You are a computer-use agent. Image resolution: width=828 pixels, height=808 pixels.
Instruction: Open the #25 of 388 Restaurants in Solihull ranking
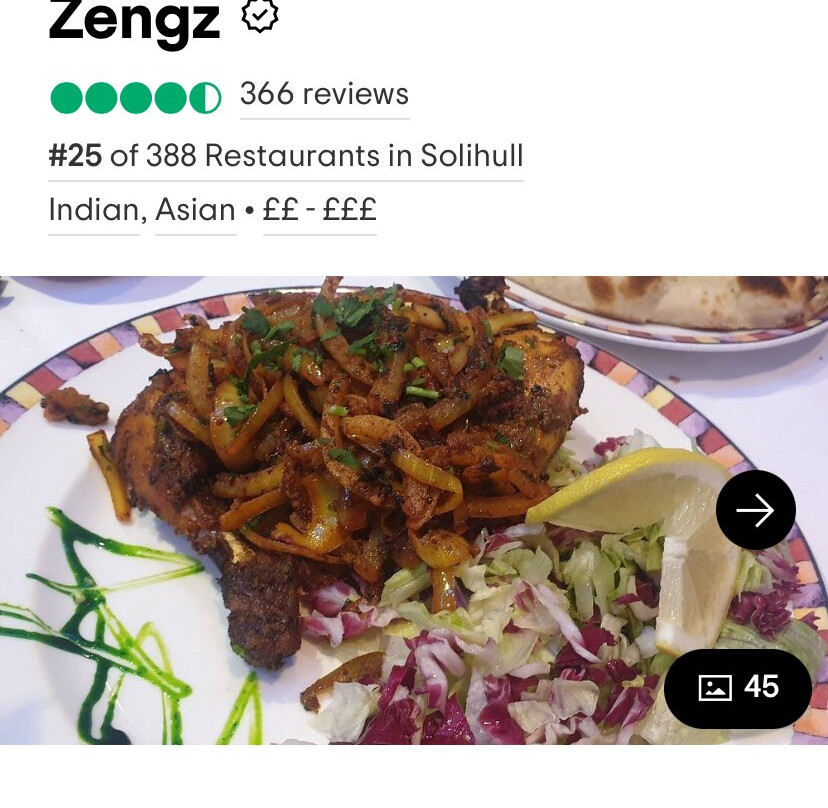point(286,157)
